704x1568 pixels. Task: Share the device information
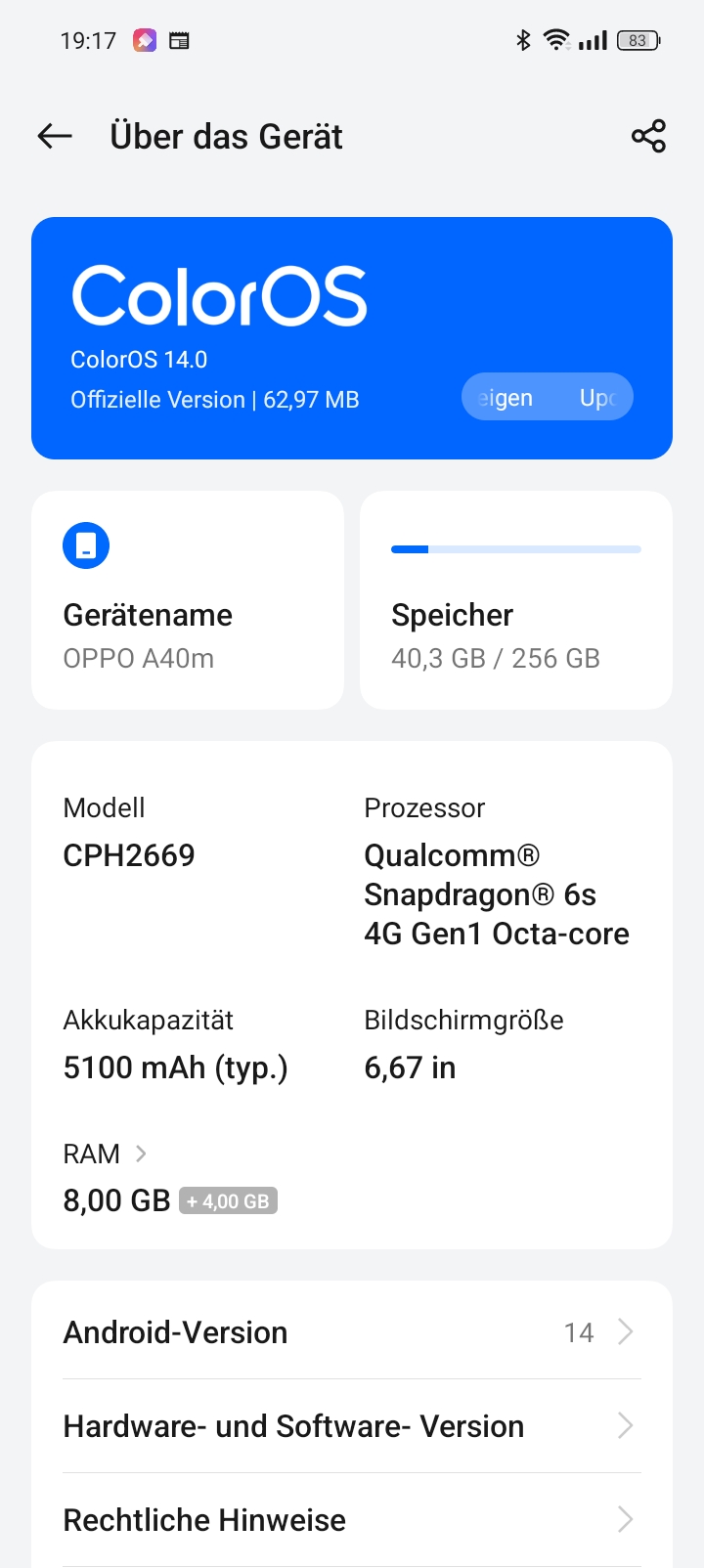(x=648, y=136)
